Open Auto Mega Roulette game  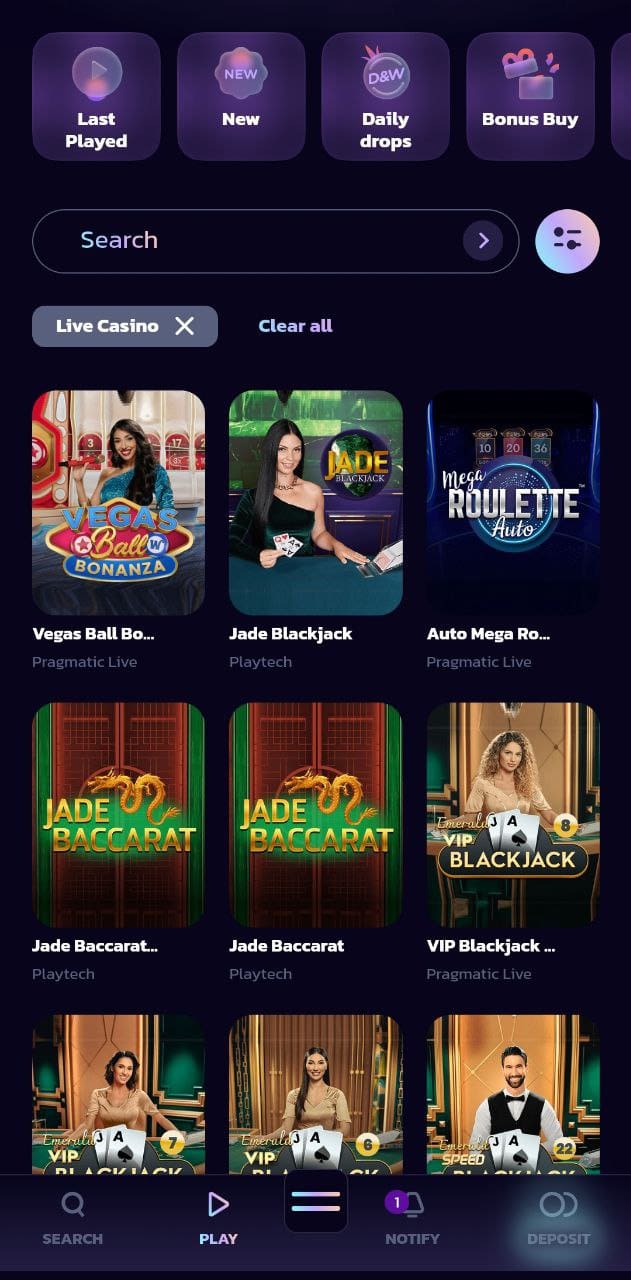[513, 502]
